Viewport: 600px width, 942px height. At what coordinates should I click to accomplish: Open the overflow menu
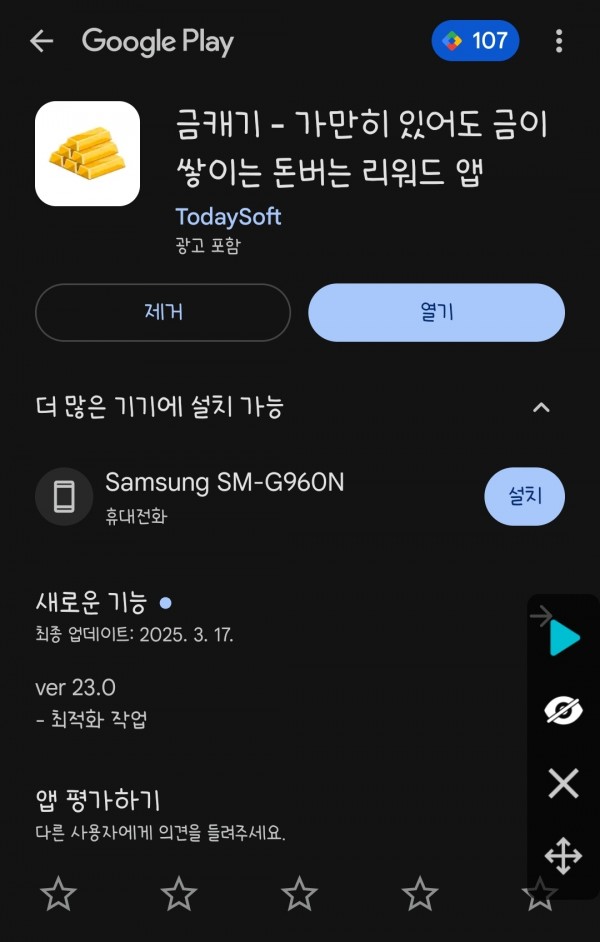point(558,41)
